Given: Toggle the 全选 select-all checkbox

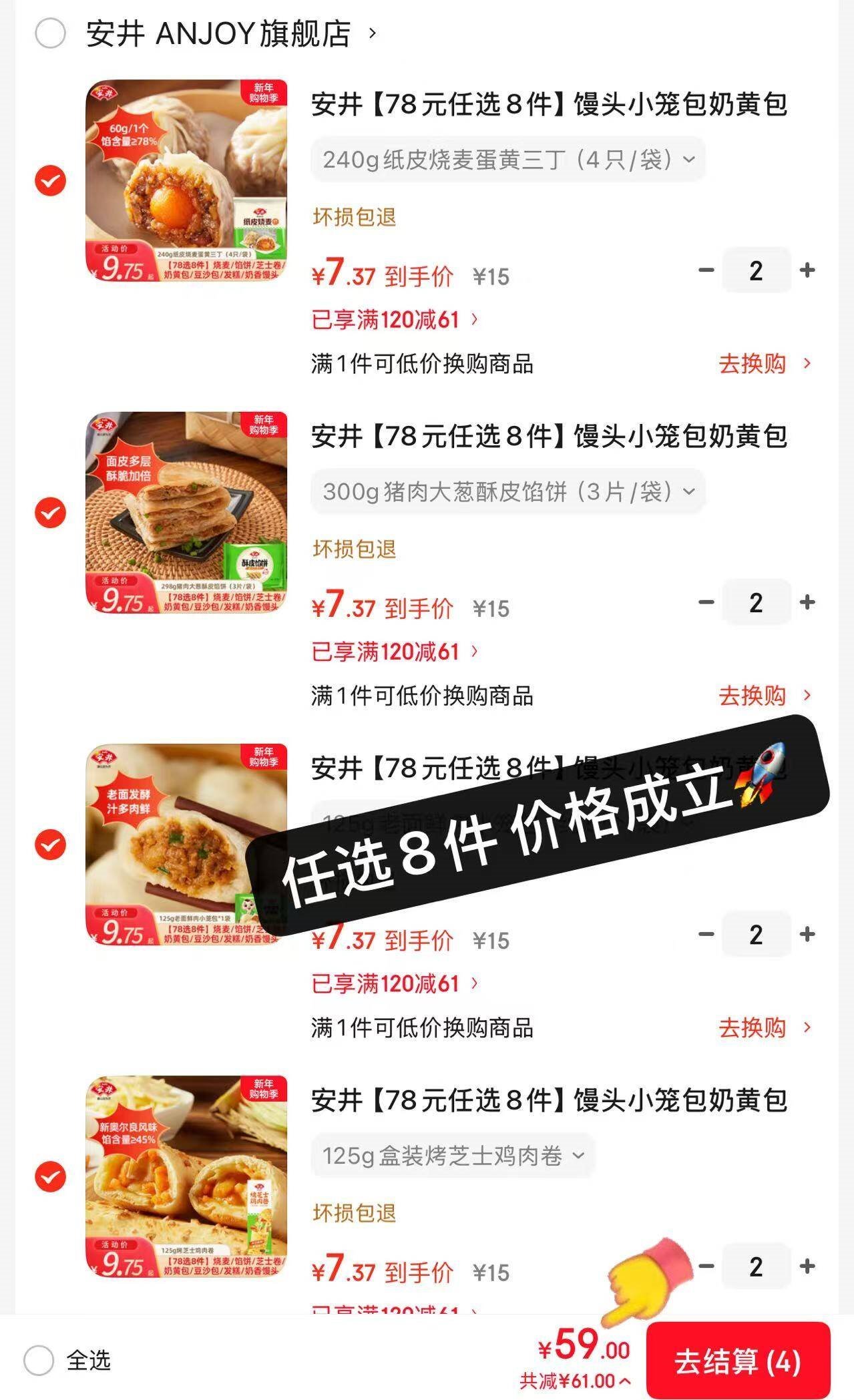Looking at the screenshot, I should pos(39,1361).
